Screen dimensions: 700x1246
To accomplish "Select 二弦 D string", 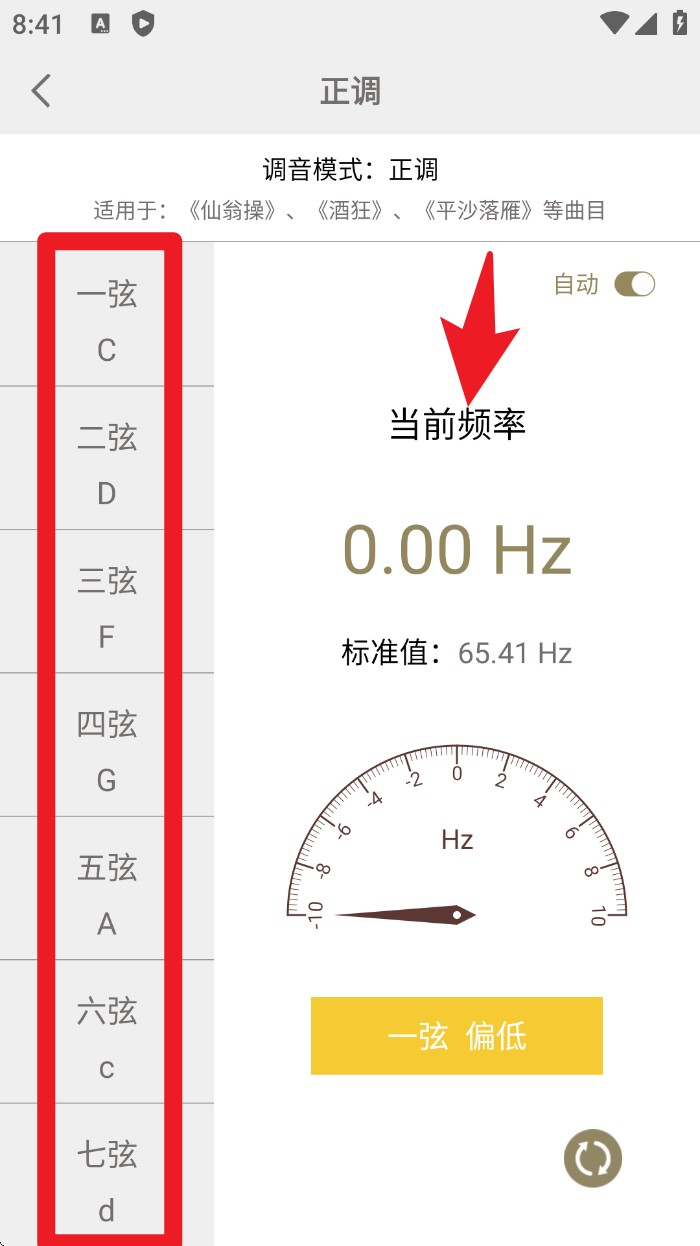I will click(107, 463).
